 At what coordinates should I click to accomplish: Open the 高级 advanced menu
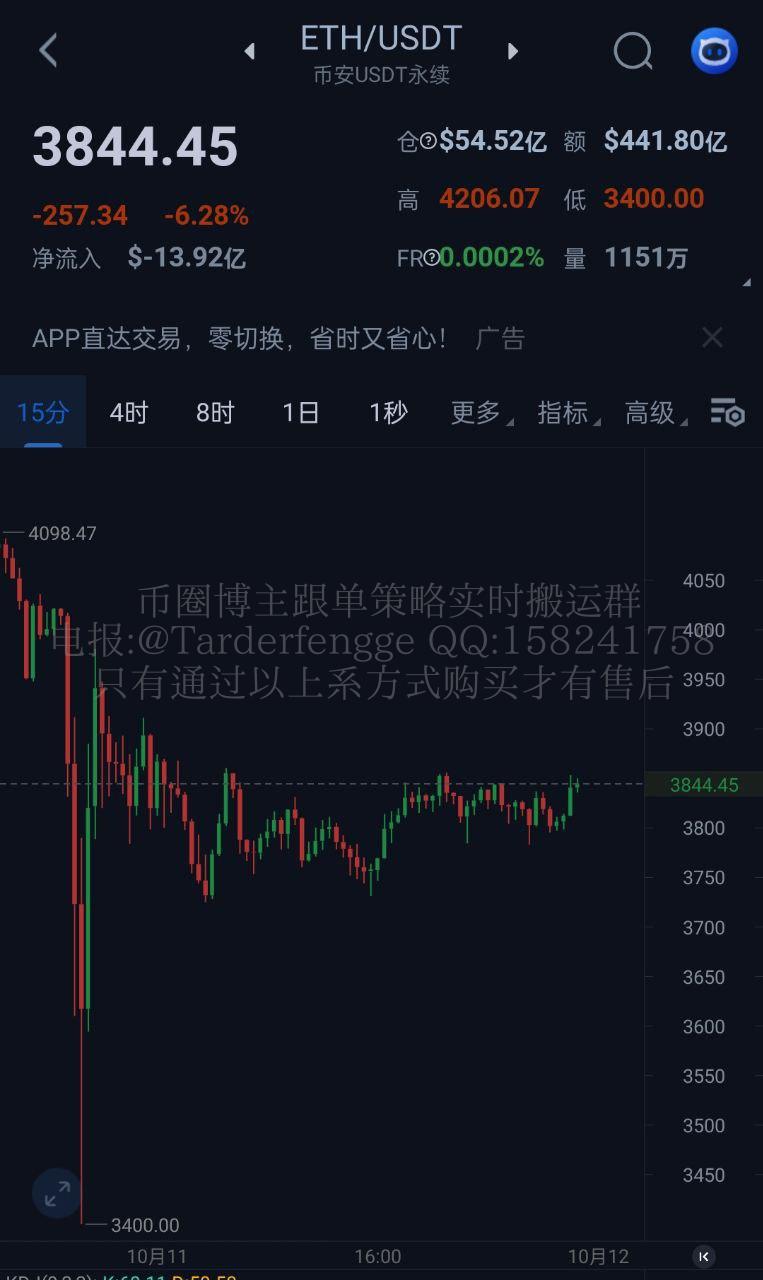click(651, 412)
